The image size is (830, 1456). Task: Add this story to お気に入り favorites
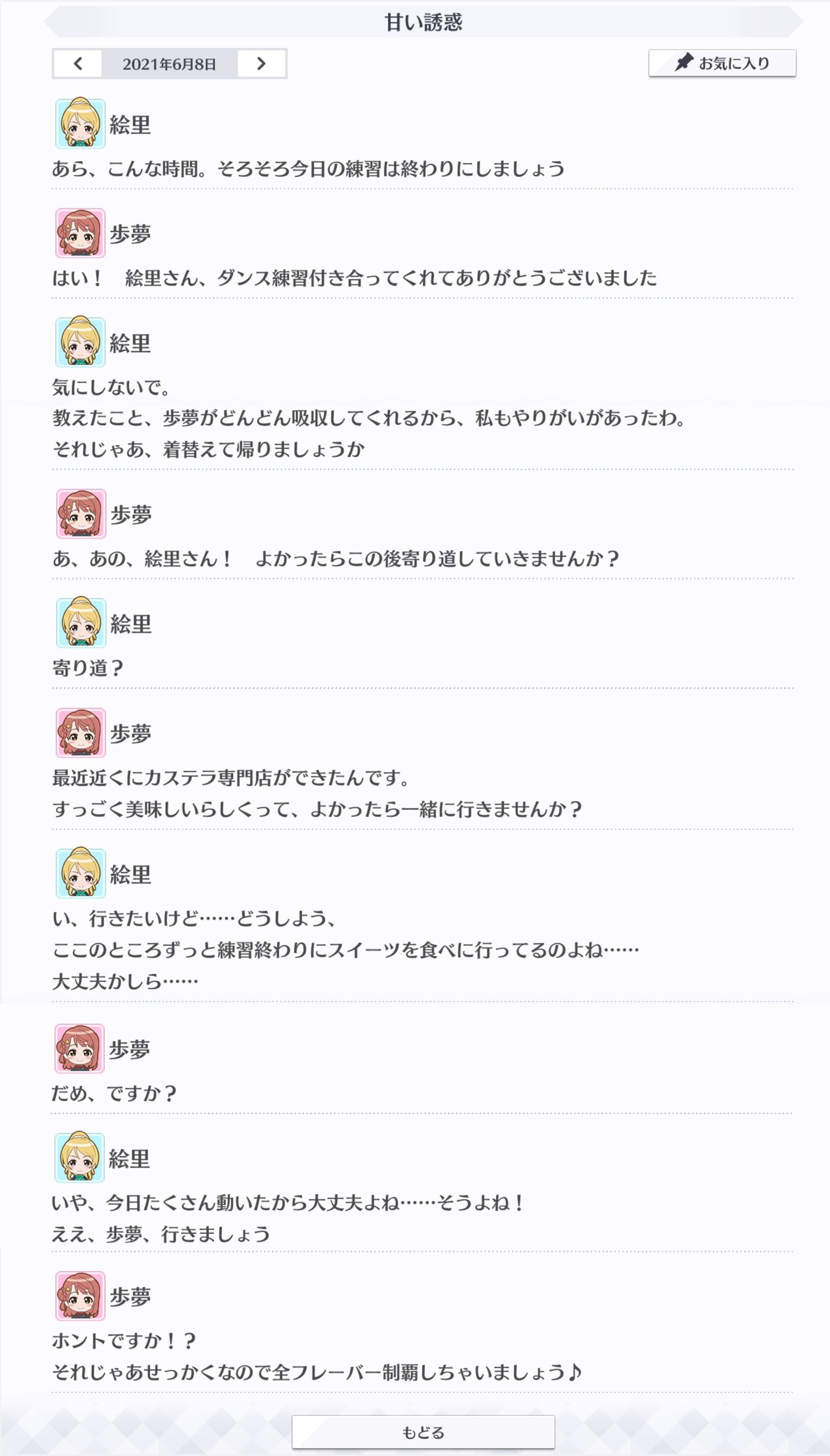pos(722,63)
